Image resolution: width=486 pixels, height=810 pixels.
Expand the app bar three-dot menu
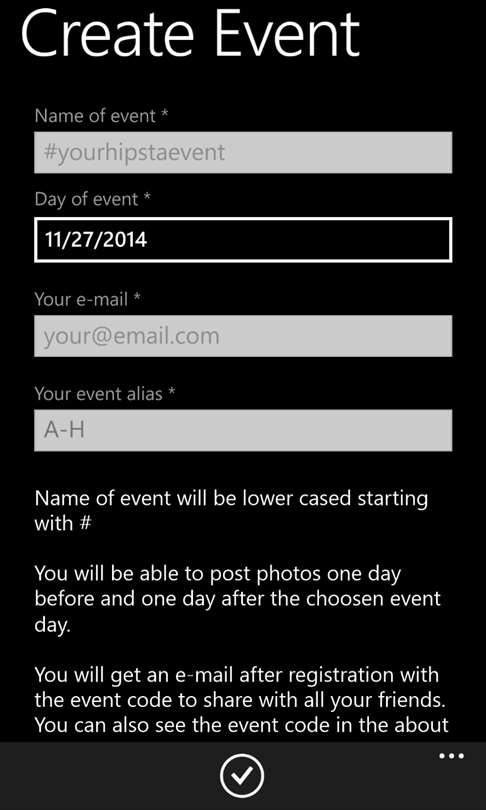(451, 757)
